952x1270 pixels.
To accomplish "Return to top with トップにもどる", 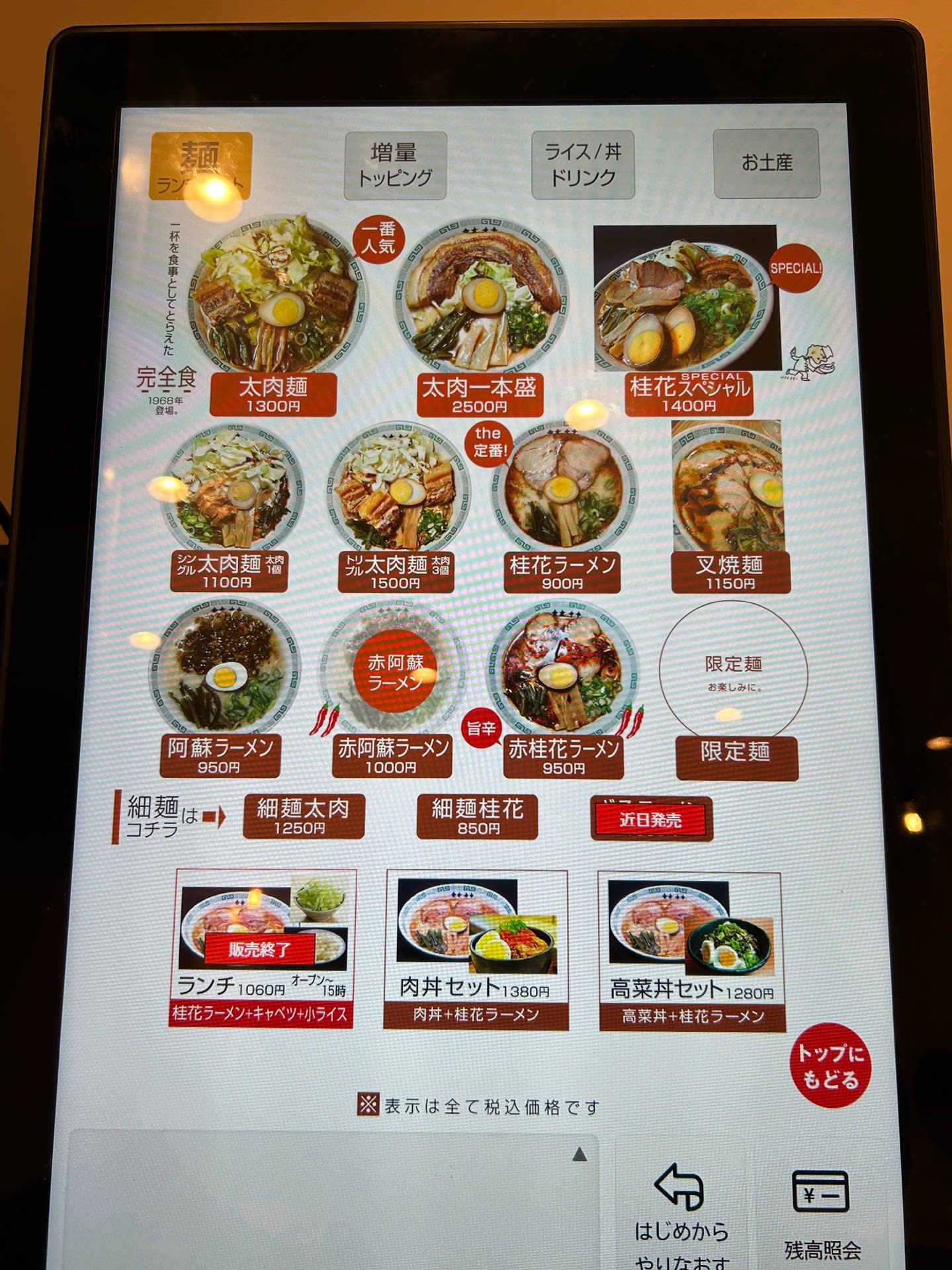I will (830, 1065).
